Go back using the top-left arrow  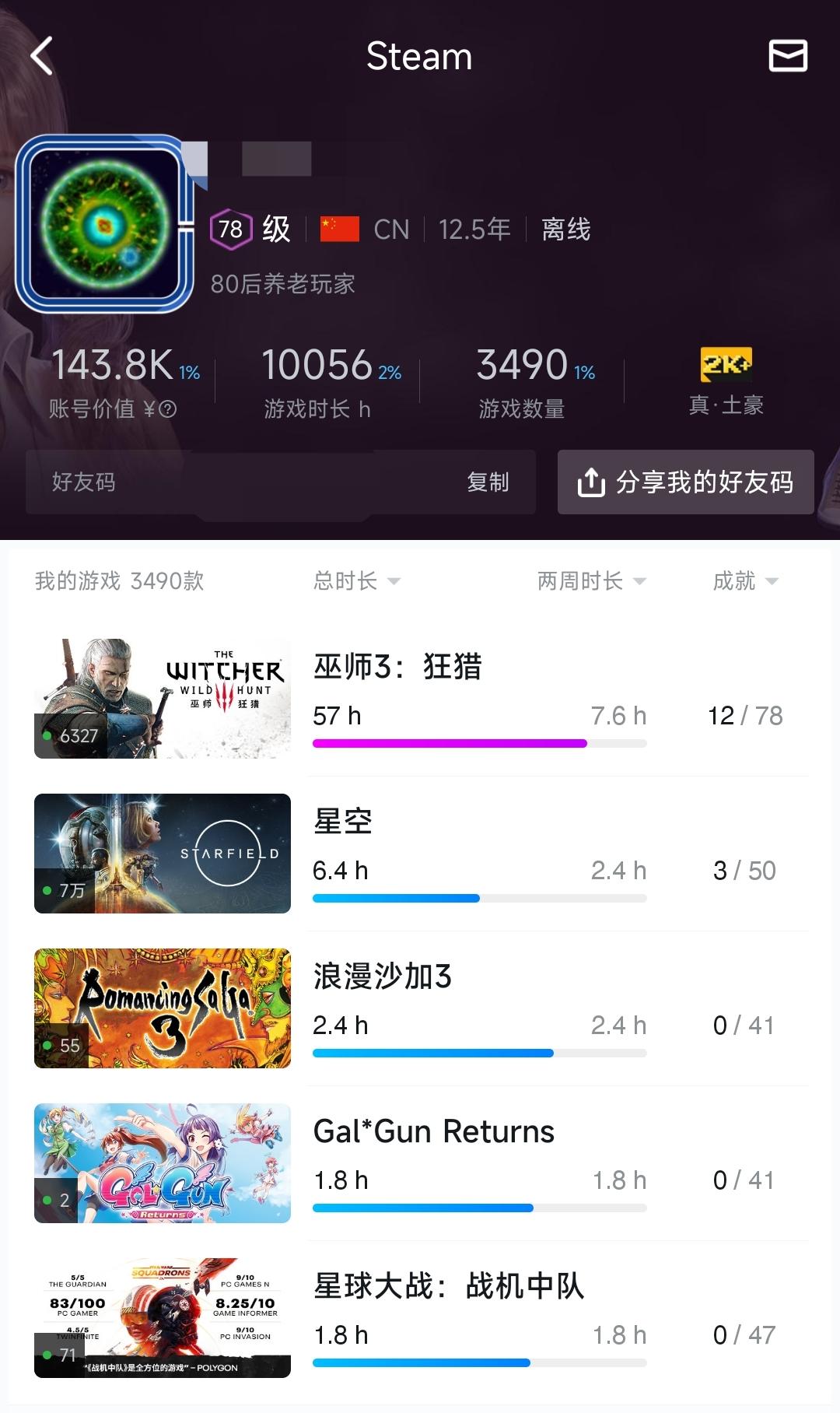42,56
